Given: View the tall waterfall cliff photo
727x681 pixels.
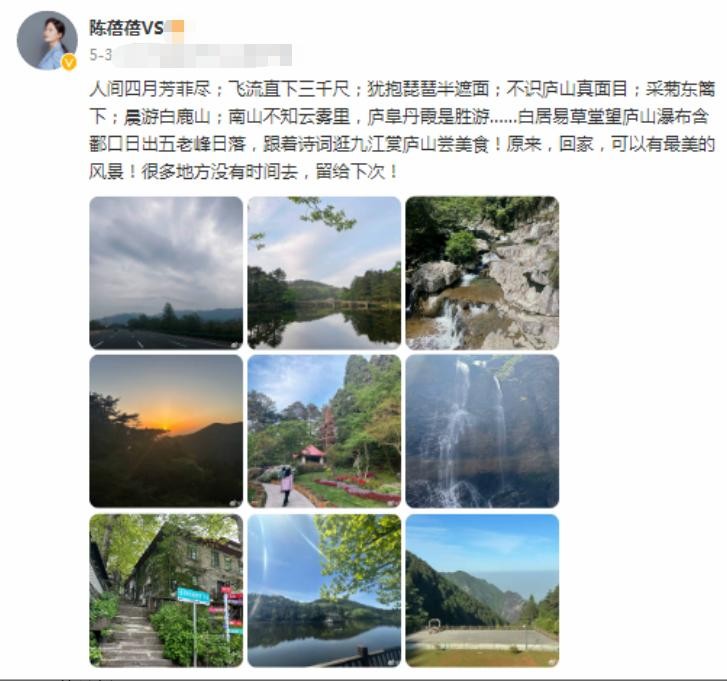Looking at the screenshot, I should [x=482, y=431].
